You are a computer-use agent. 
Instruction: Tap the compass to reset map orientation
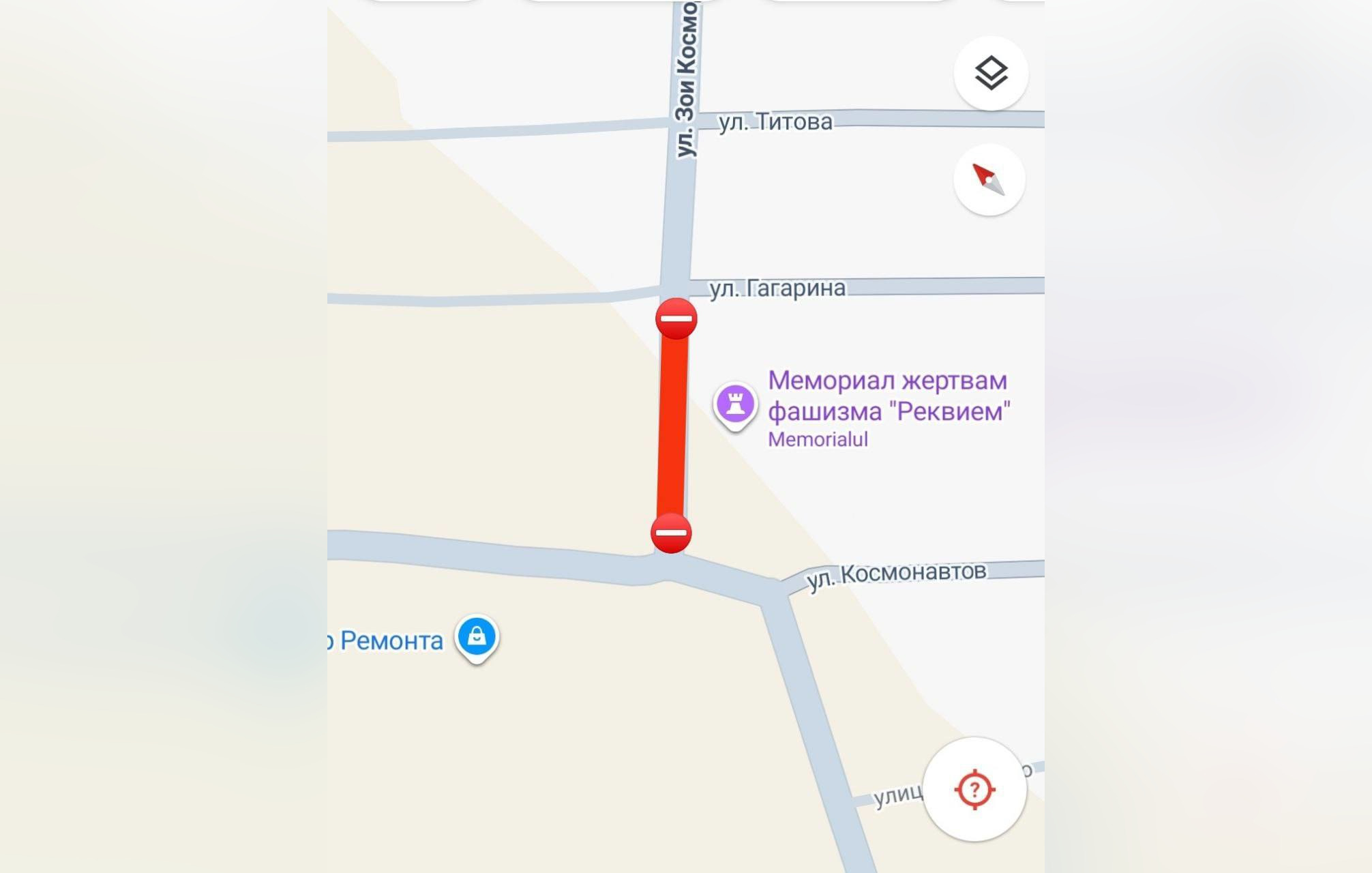pyautogui.click(x=989, y=180)
